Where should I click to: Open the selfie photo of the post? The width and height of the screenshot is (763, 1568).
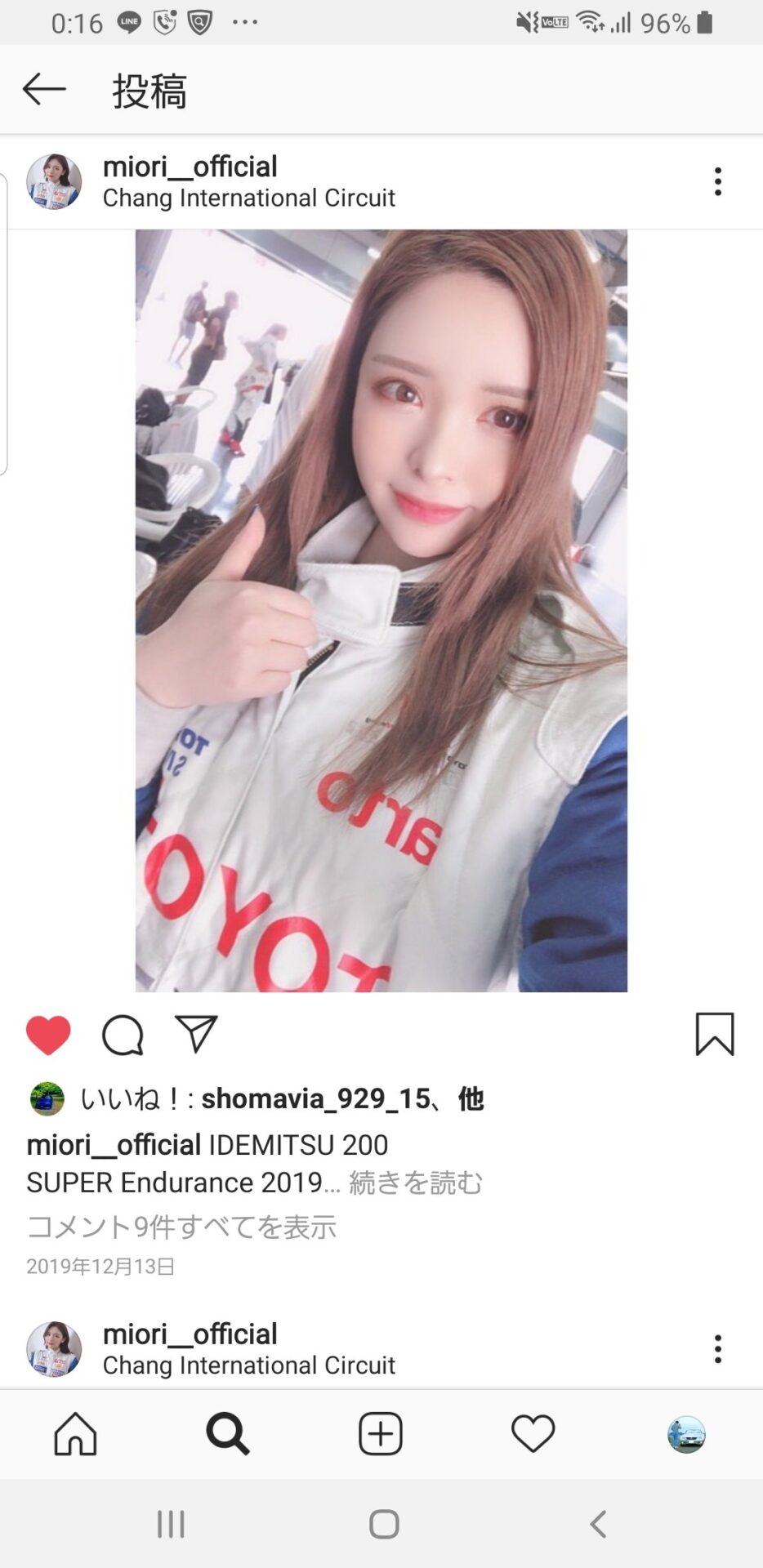pos(381,611)
